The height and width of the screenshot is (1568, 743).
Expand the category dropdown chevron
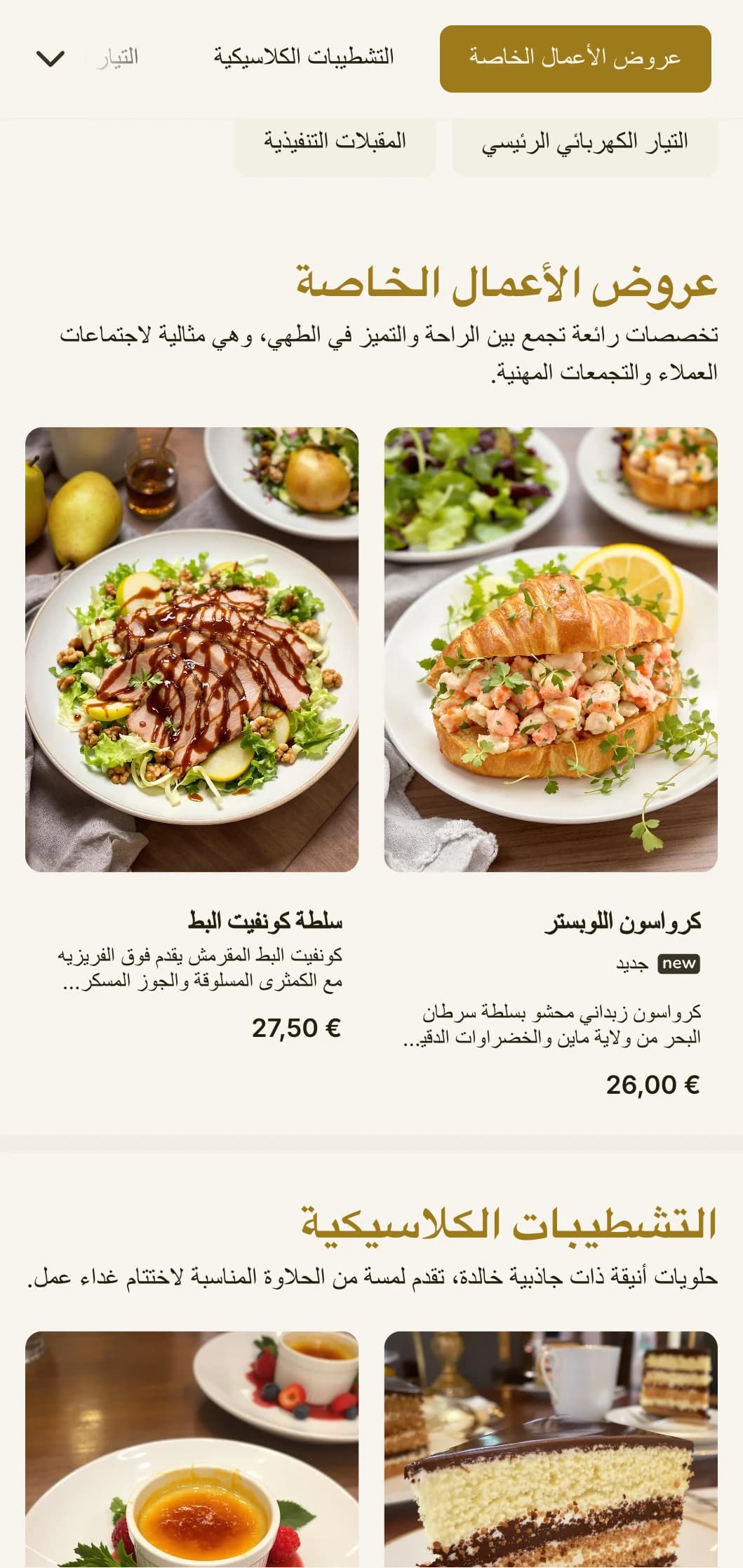click(x=51, y=59)
